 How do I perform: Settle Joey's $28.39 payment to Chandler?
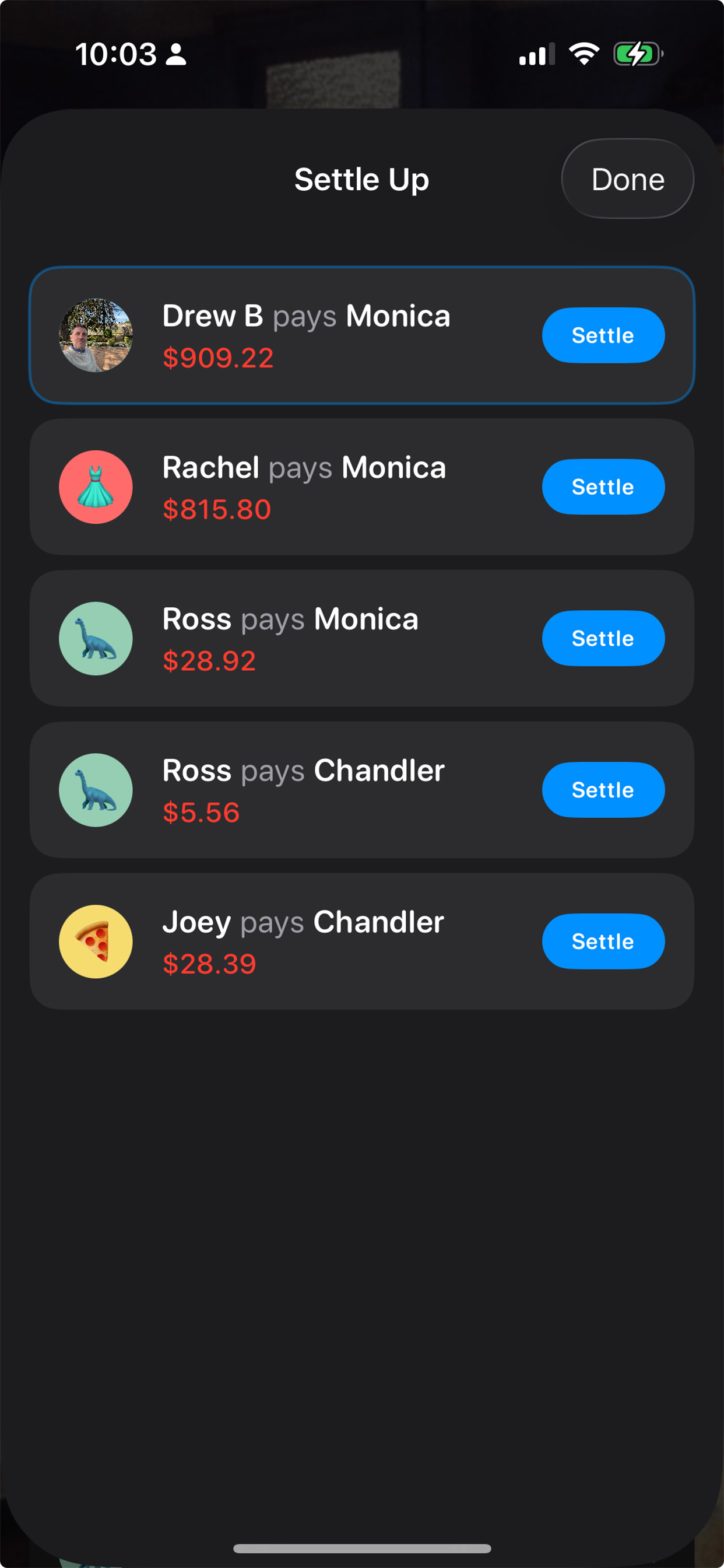click(x=603, y=942)
